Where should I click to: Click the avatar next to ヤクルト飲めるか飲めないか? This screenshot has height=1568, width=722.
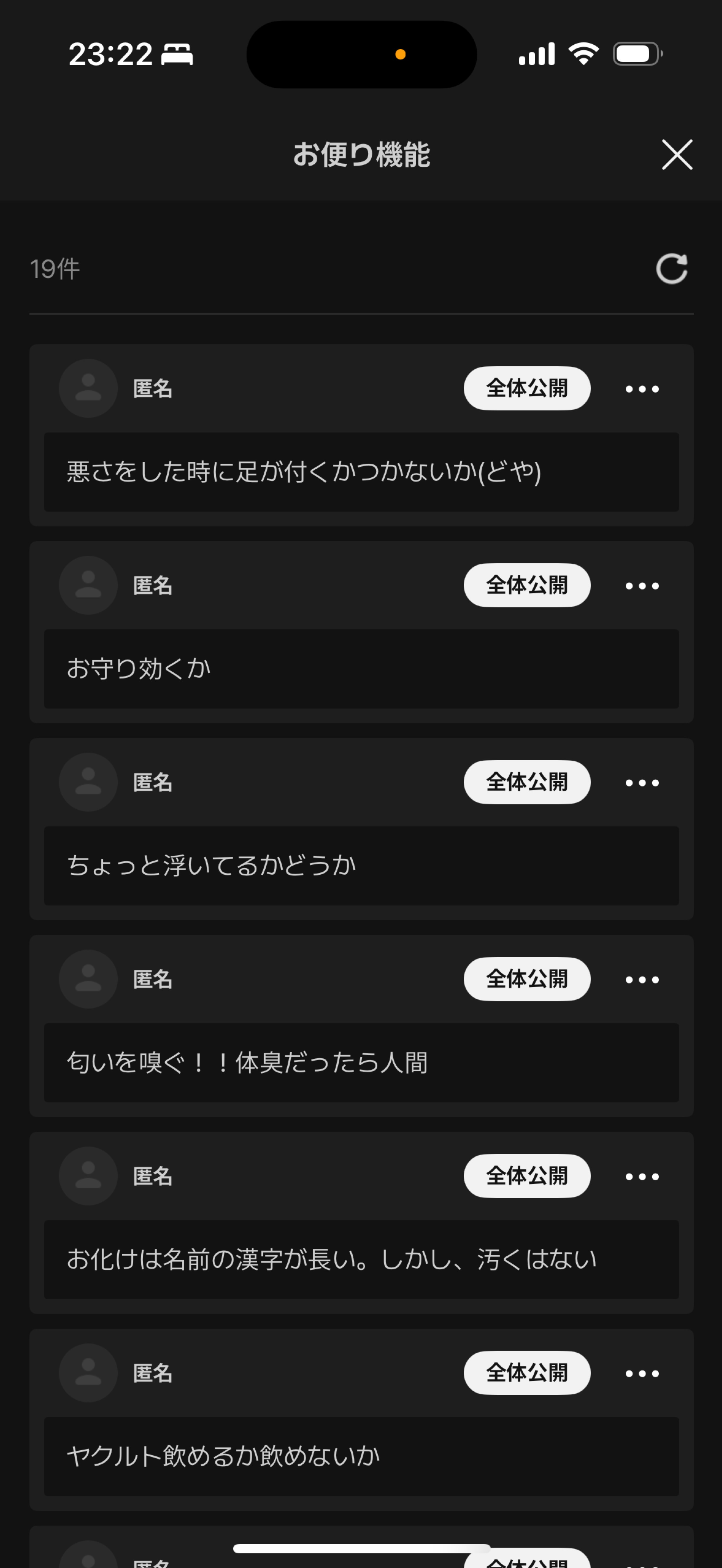(88, 1373)
